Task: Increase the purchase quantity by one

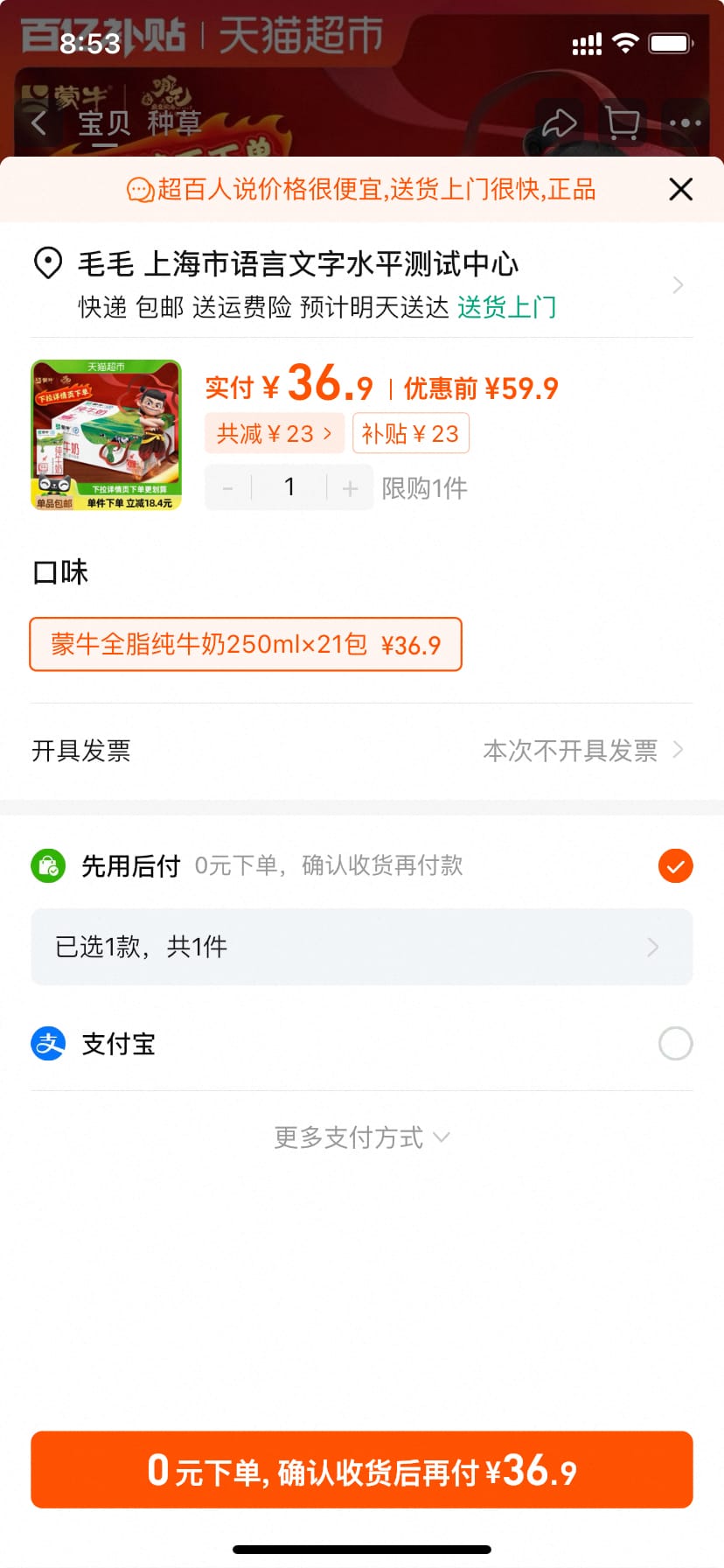Action: point(351,487)
